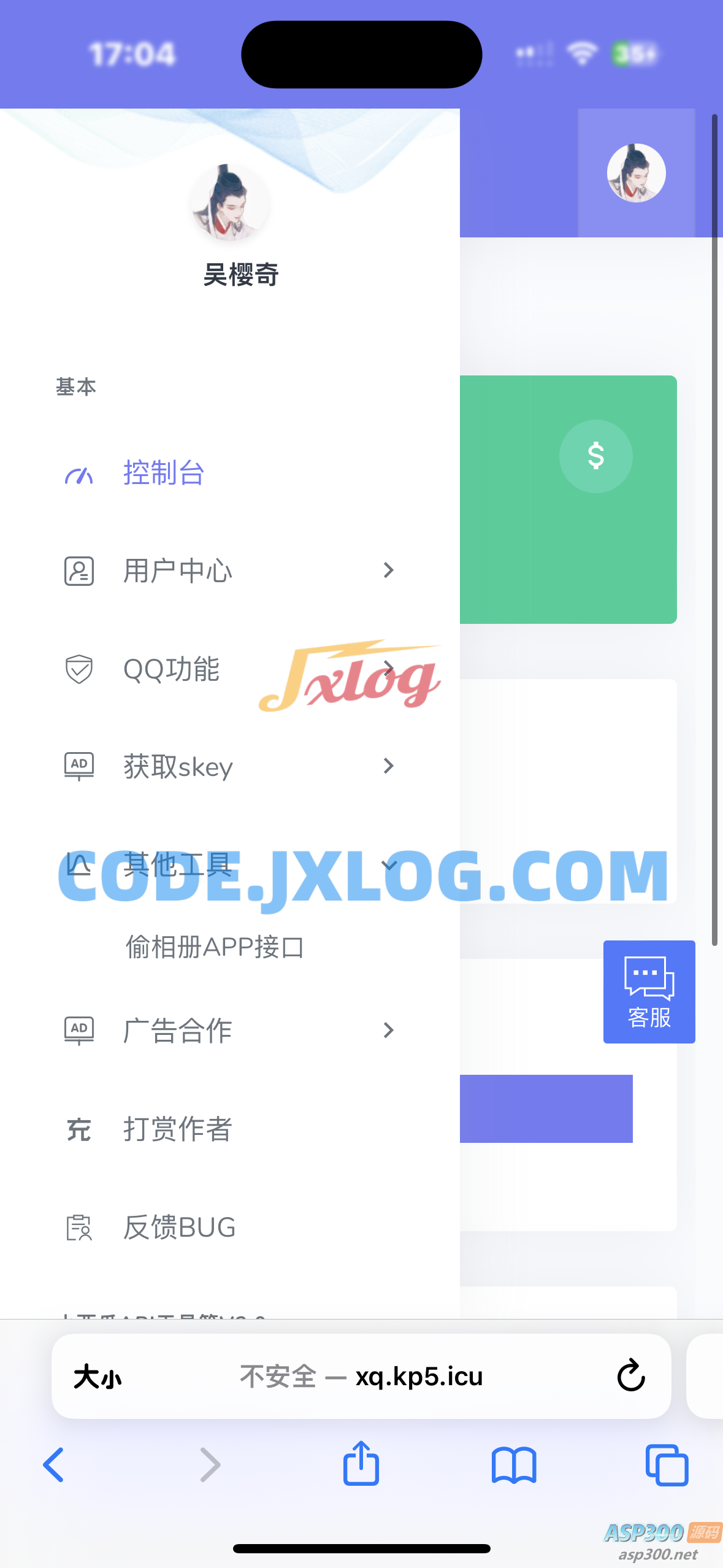Open 打赏作者
723x1568 pixels.
(x=178, y=1129)
